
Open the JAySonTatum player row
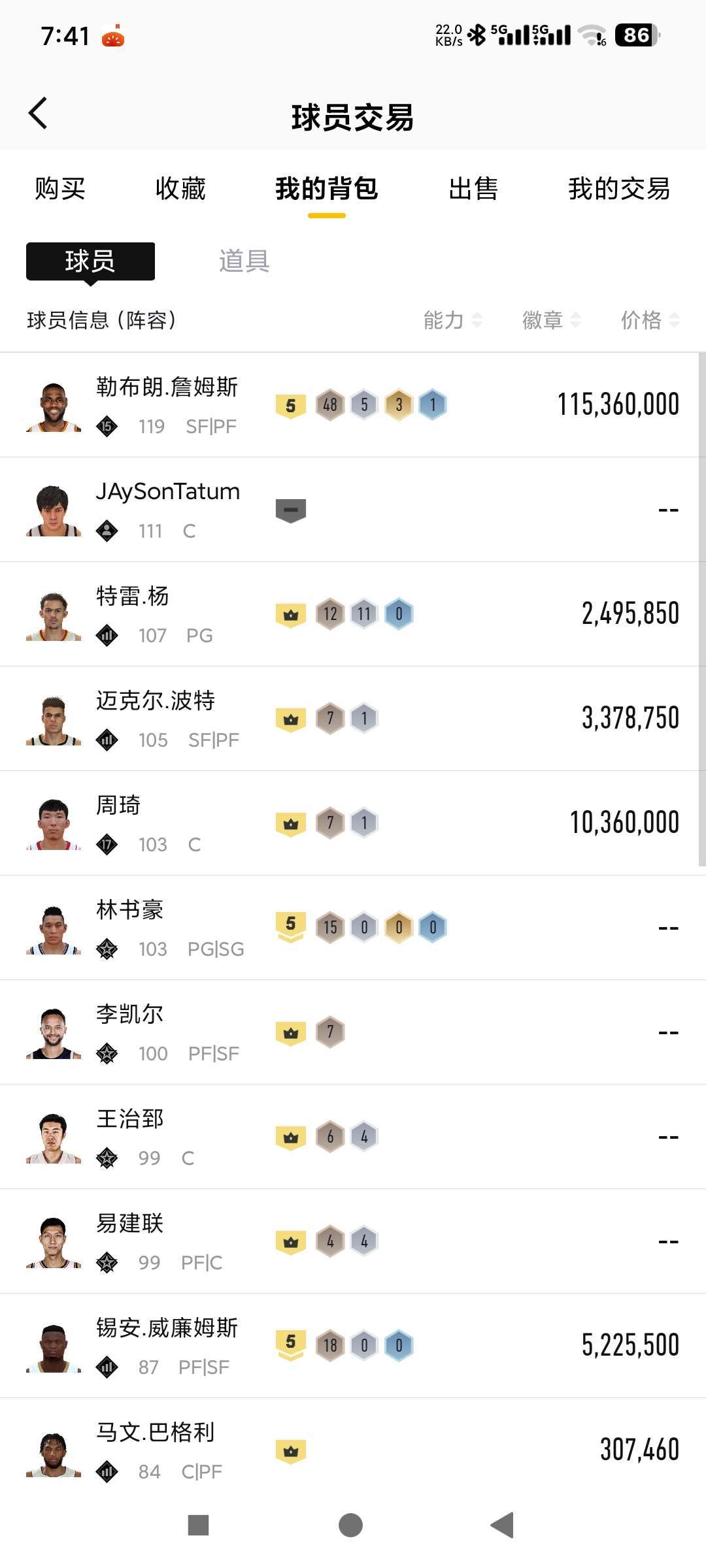(353, 510)
